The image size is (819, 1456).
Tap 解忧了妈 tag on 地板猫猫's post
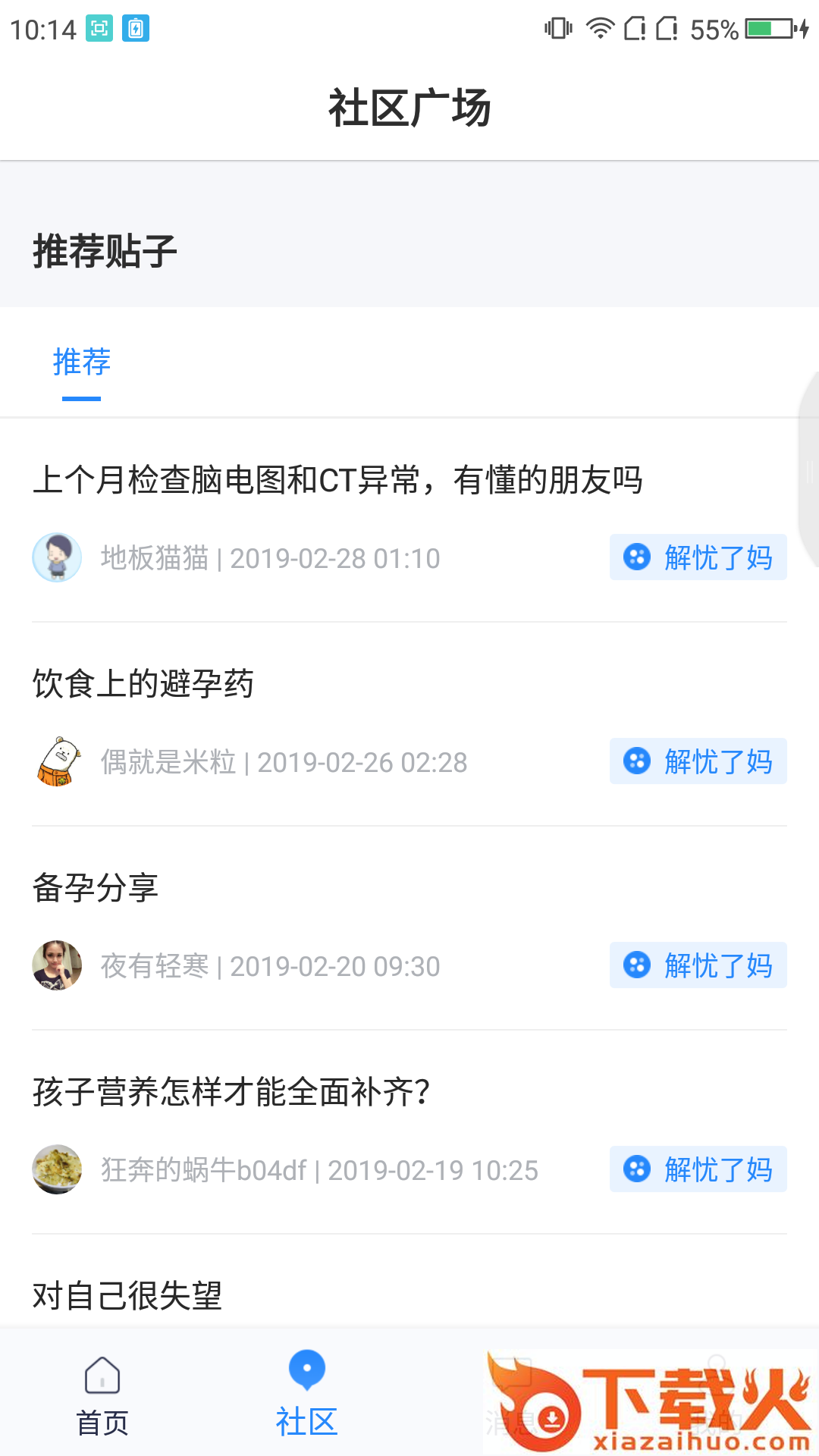pyautogui.click(x=698, y=557)
